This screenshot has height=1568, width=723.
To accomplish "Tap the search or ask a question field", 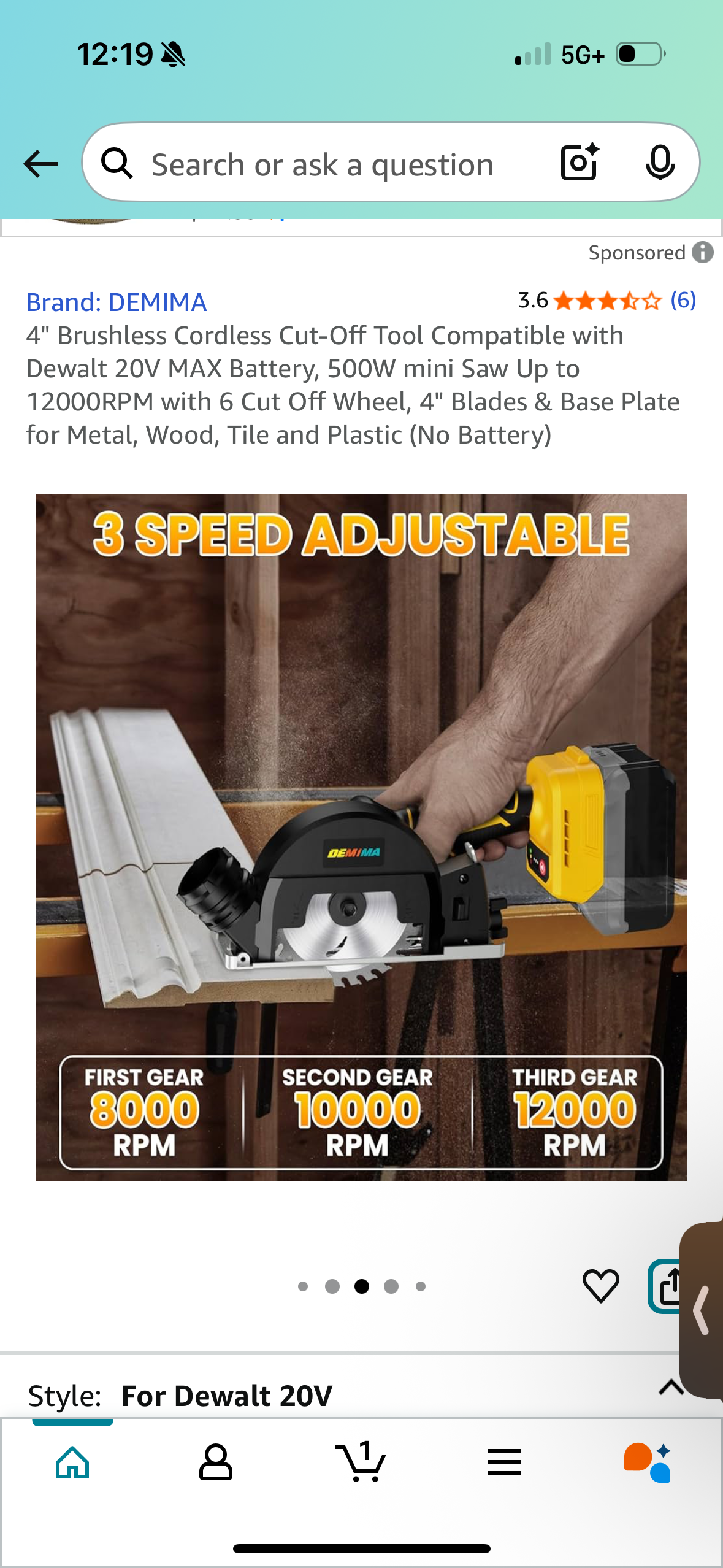I will [x=322, y=165].
